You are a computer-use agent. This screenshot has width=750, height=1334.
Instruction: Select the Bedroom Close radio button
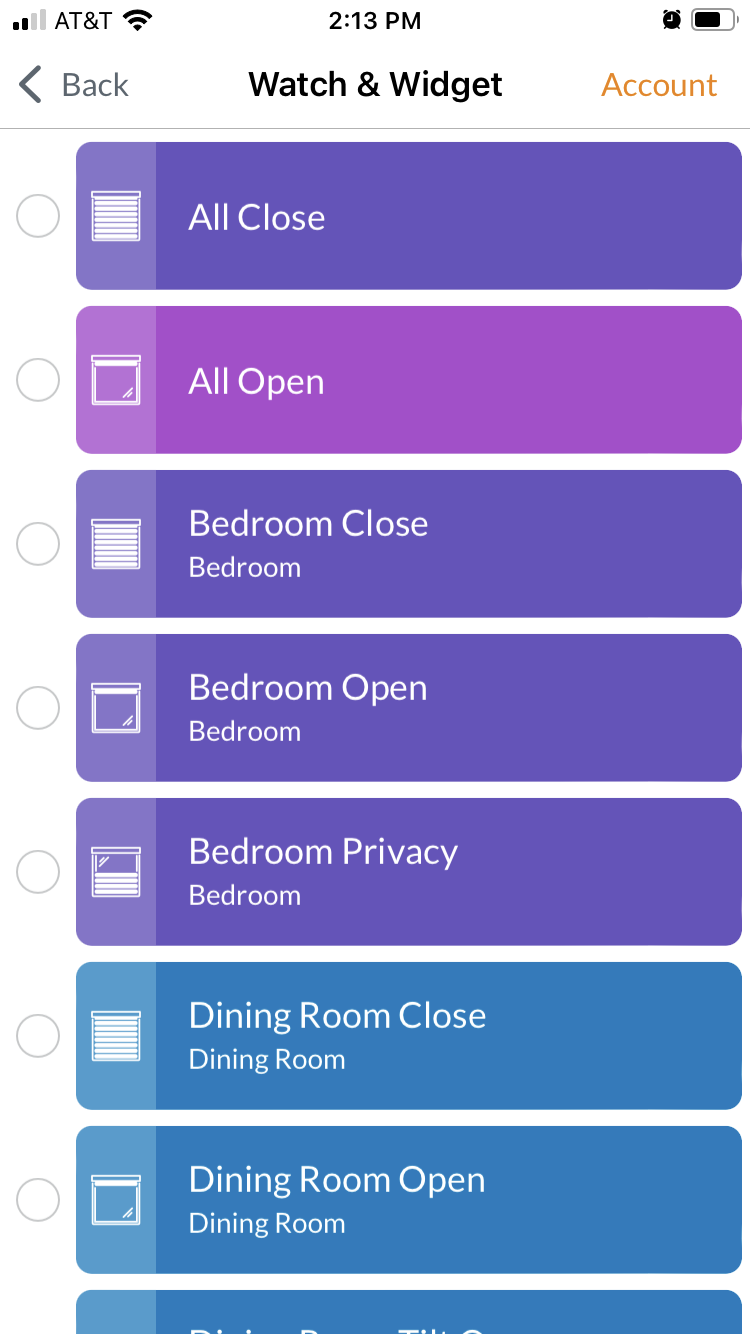click(38, 544)
